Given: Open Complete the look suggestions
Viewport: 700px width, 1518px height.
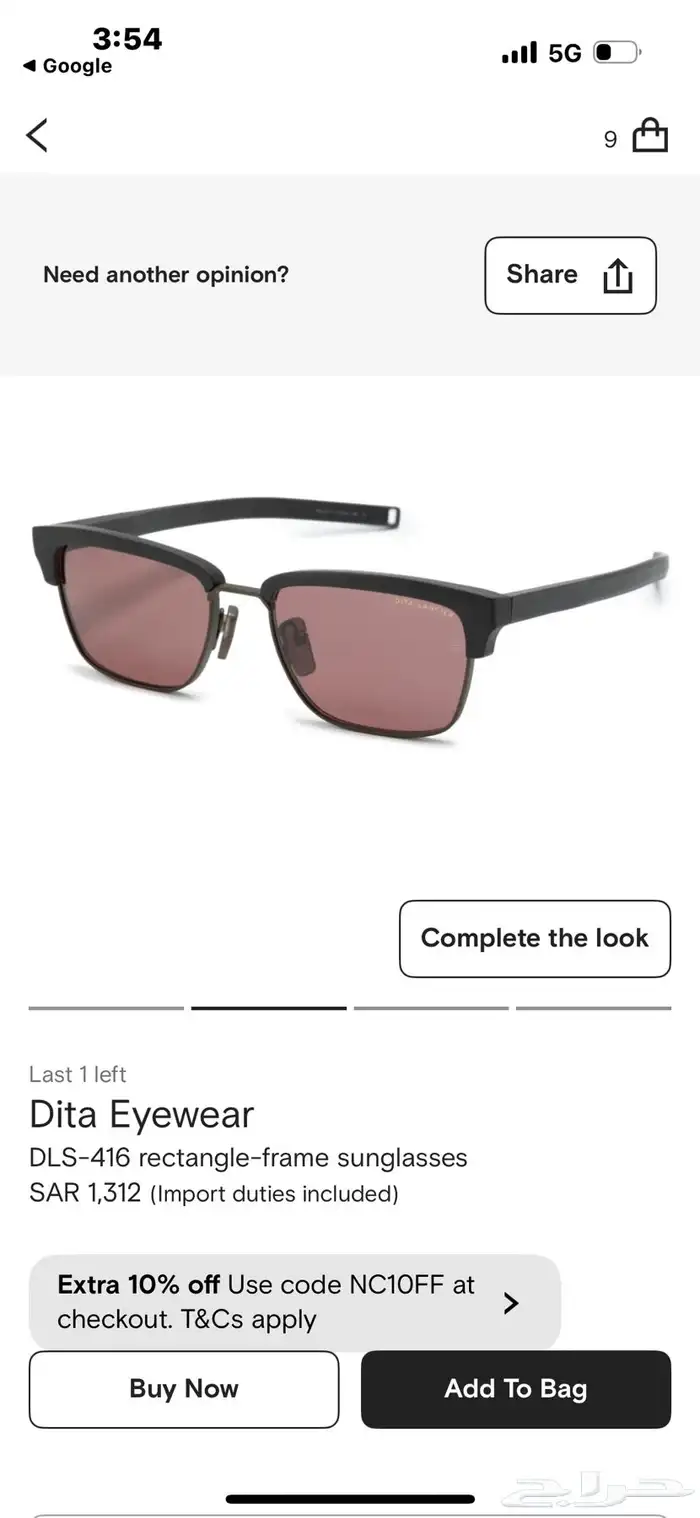Looking at the screenshot, I should click(535, 938).
